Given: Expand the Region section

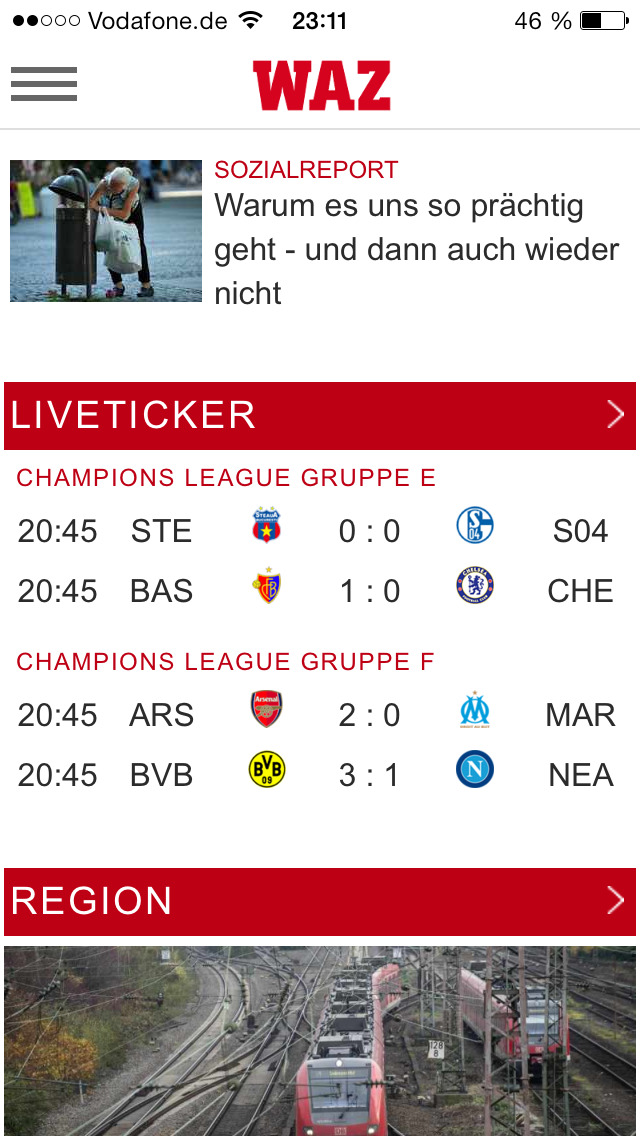Looking at the screenshot, I should [x=614, y=901].
